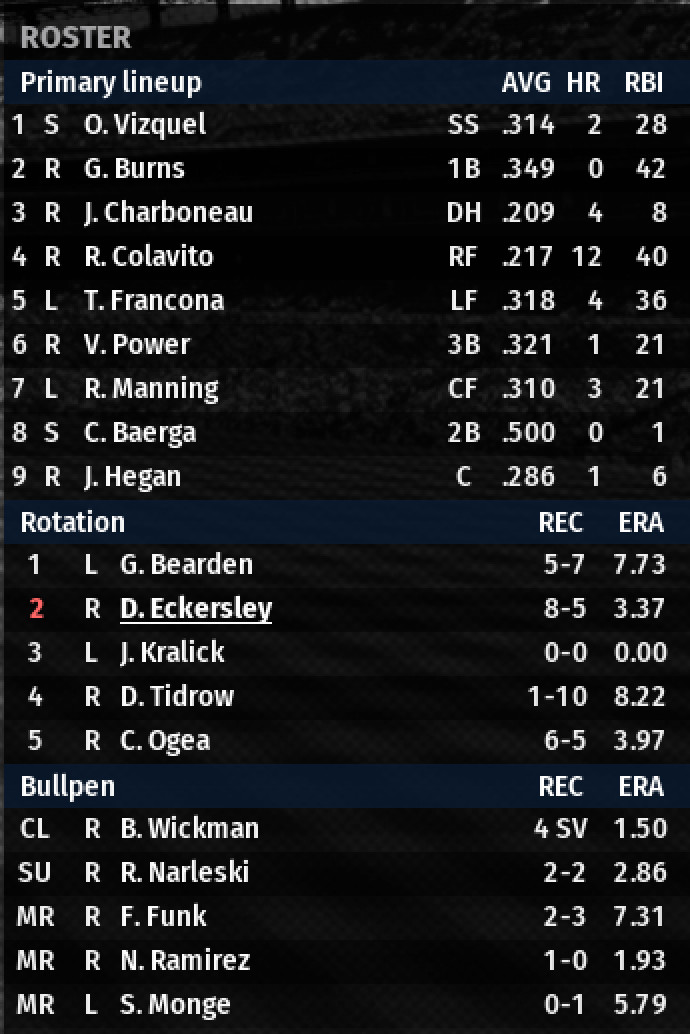Select J. Charboneau in the lineup

(168, 212)
